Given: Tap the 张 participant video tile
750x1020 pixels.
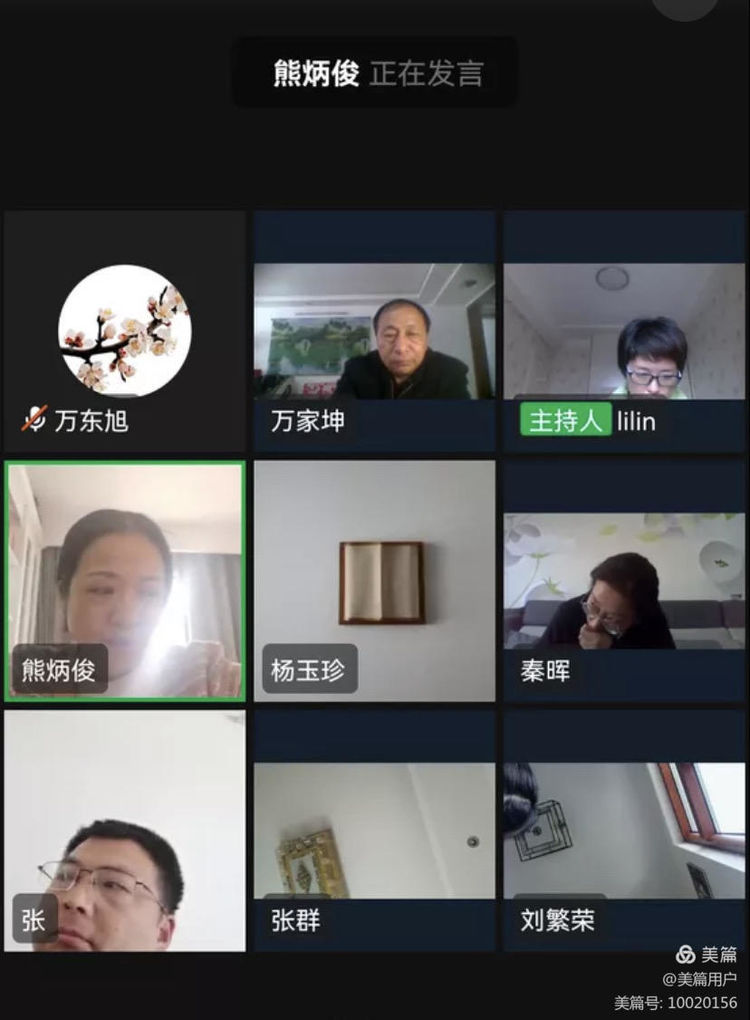Looking at the screenshot, I should pos(125,830).
